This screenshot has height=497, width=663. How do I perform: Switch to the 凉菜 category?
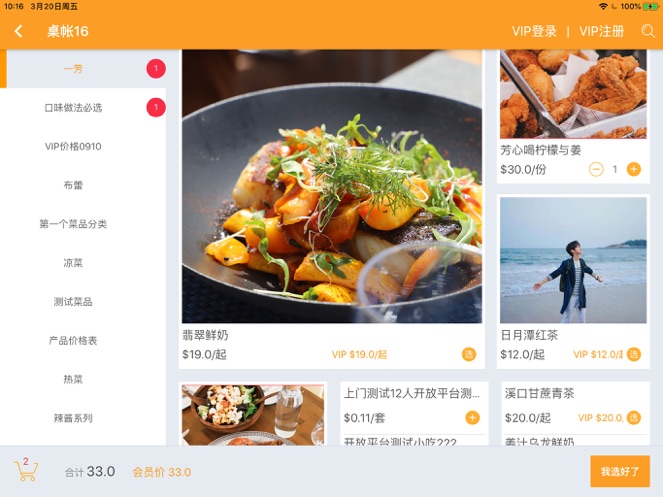(73, 263)
